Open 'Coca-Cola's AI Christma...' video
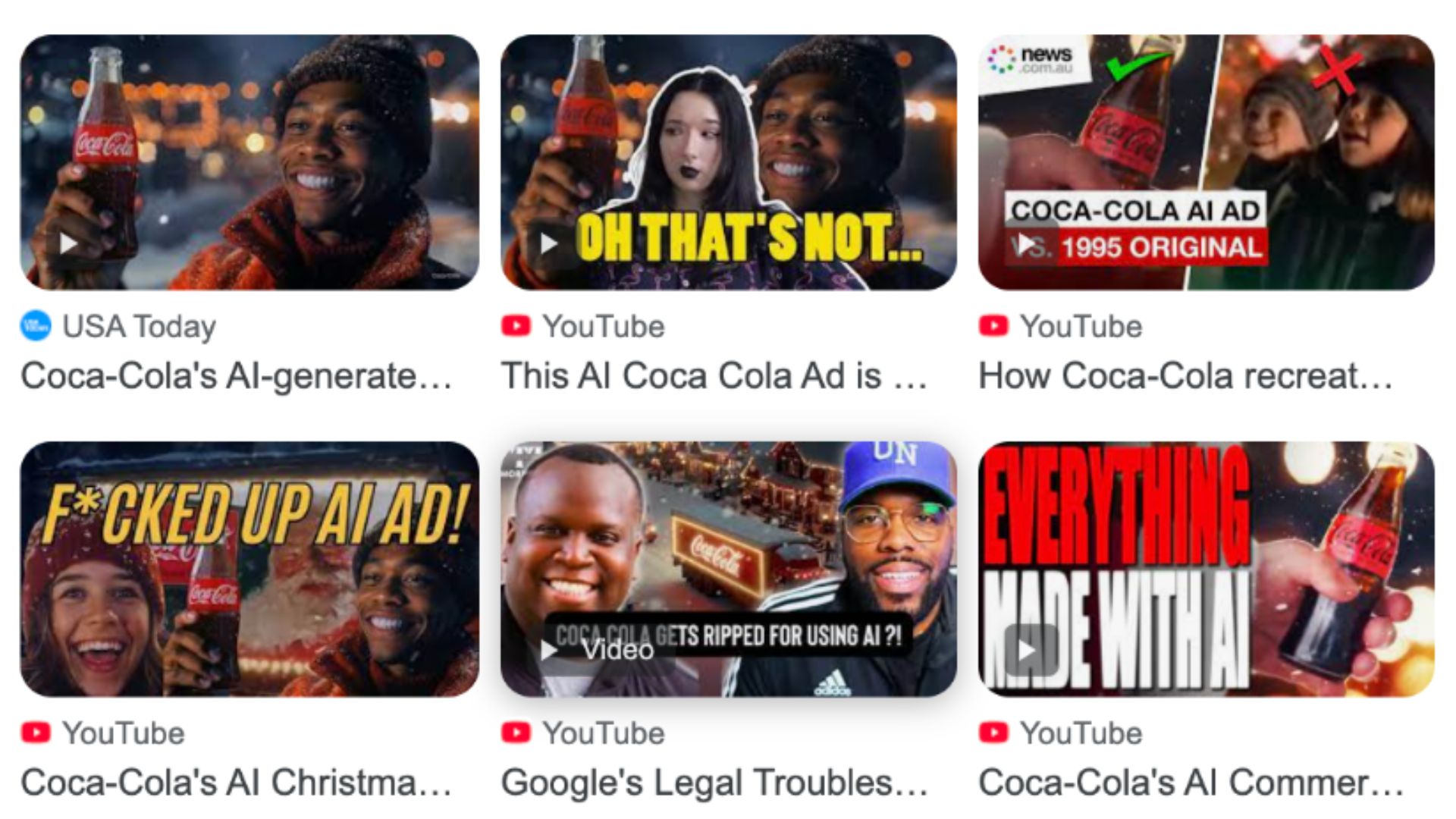 coord(249,569)
